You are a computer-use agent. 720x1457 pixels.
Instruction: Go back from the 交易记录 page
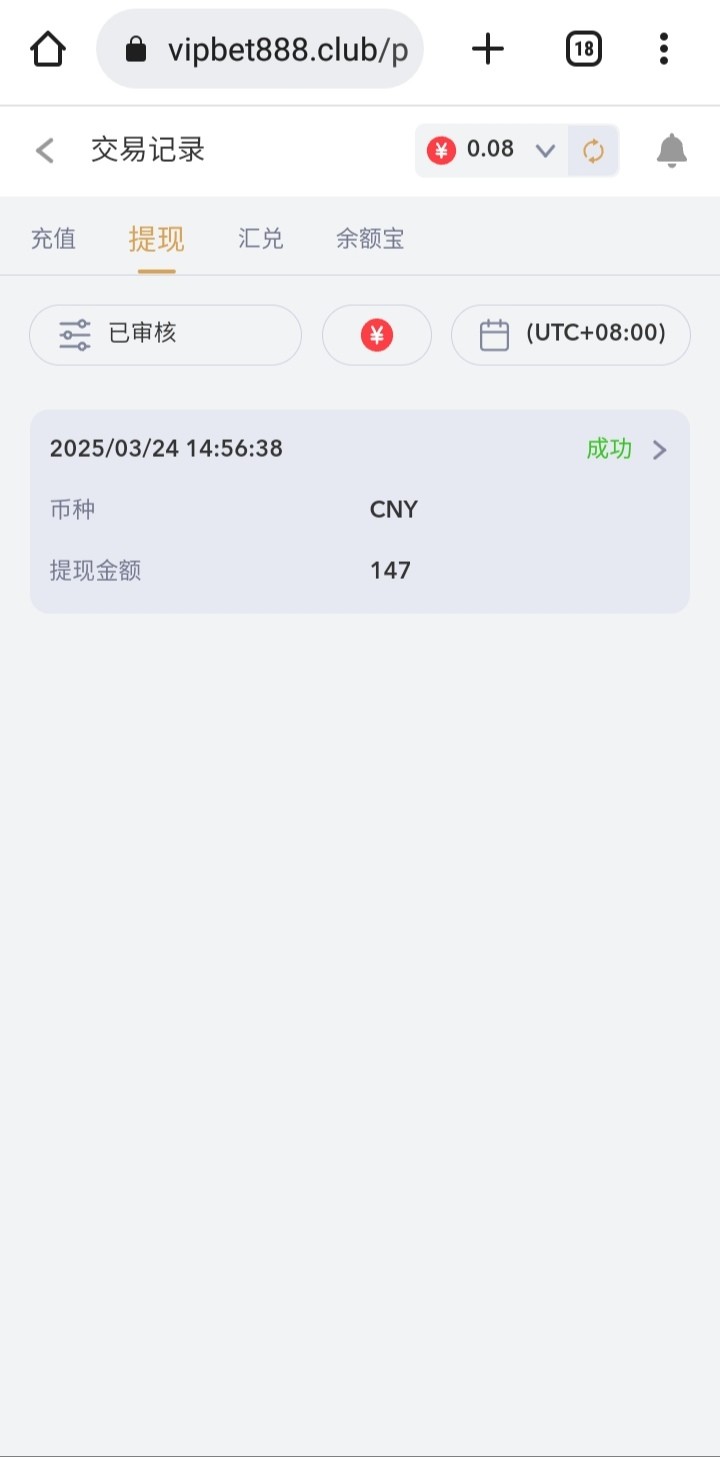[44, 151]
